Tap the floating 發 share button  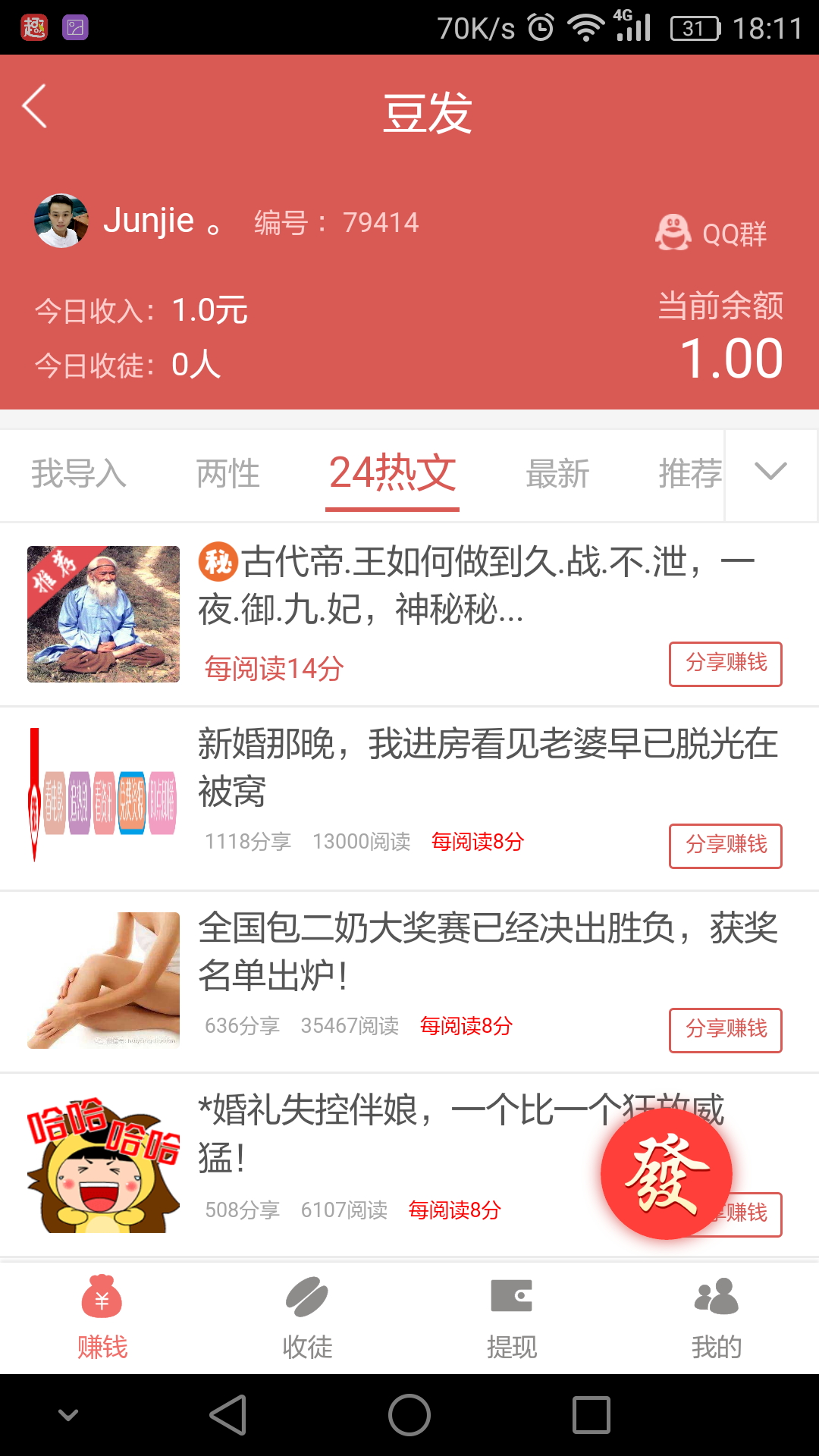(667, 1173)
